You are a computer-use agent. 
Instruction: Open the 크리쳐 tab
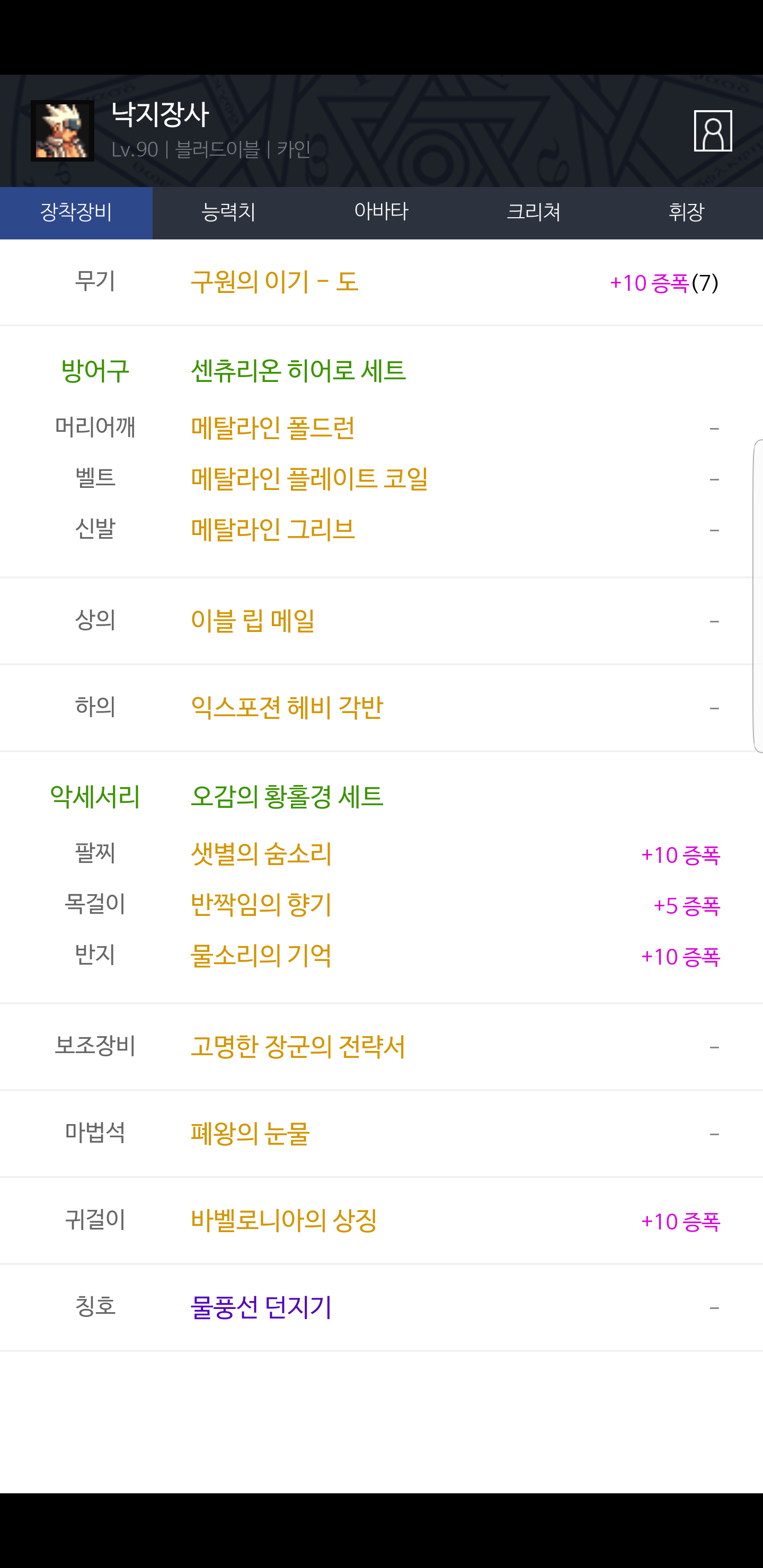pos(534,212)
